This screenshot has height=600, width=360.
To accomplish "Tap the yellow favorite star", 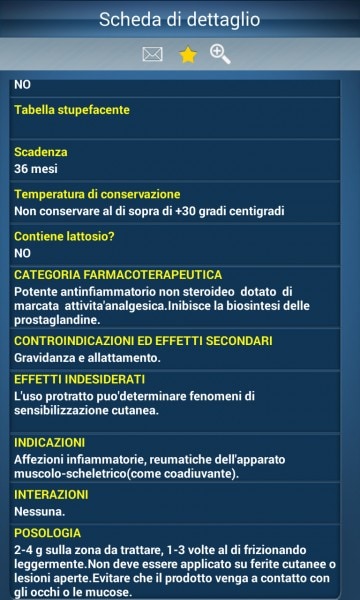I will (x=188, y=55).
